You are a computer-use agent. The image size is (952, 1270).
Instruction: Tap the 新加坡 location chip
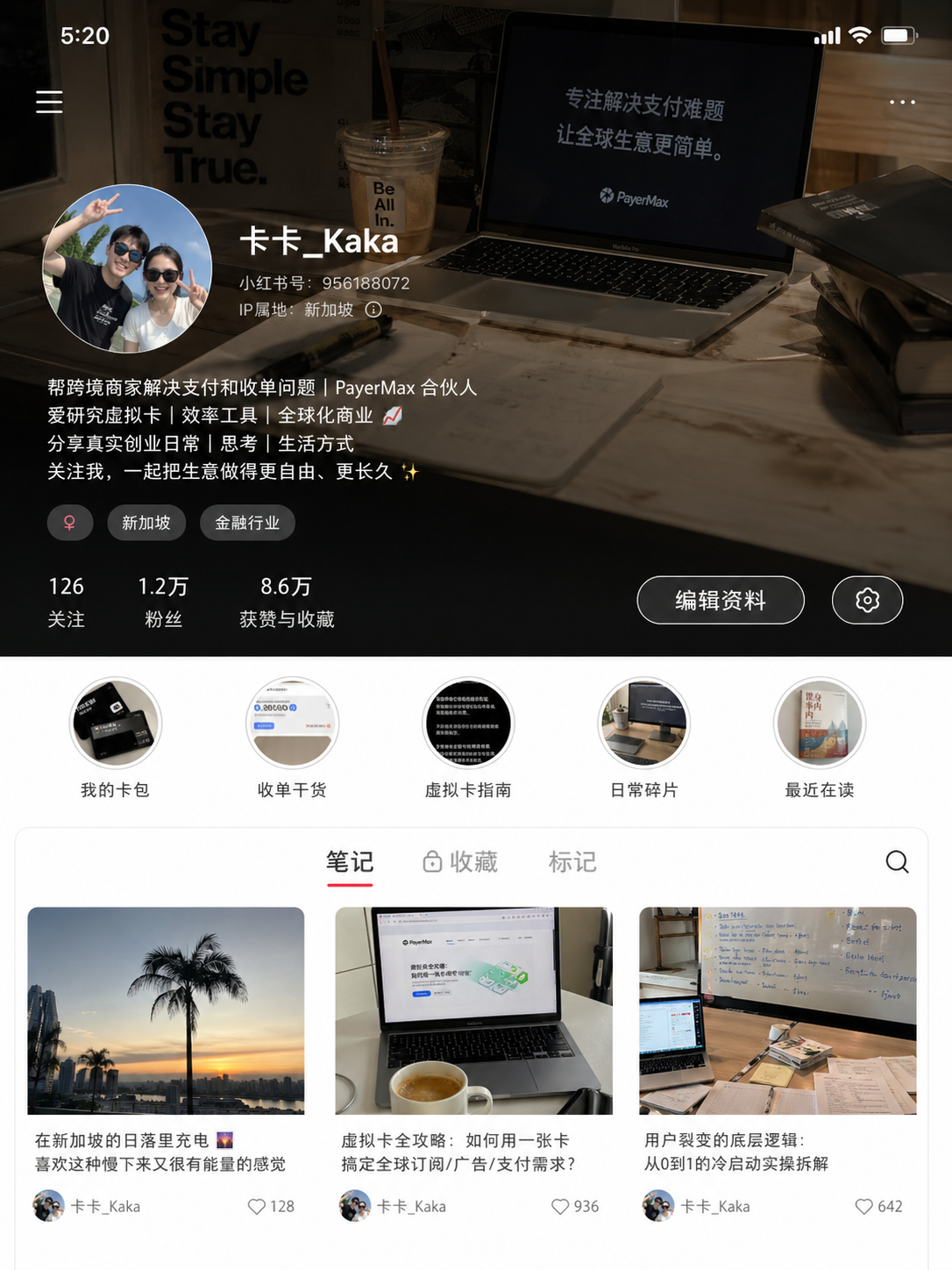pyautogui.click(x=146, y=523)
